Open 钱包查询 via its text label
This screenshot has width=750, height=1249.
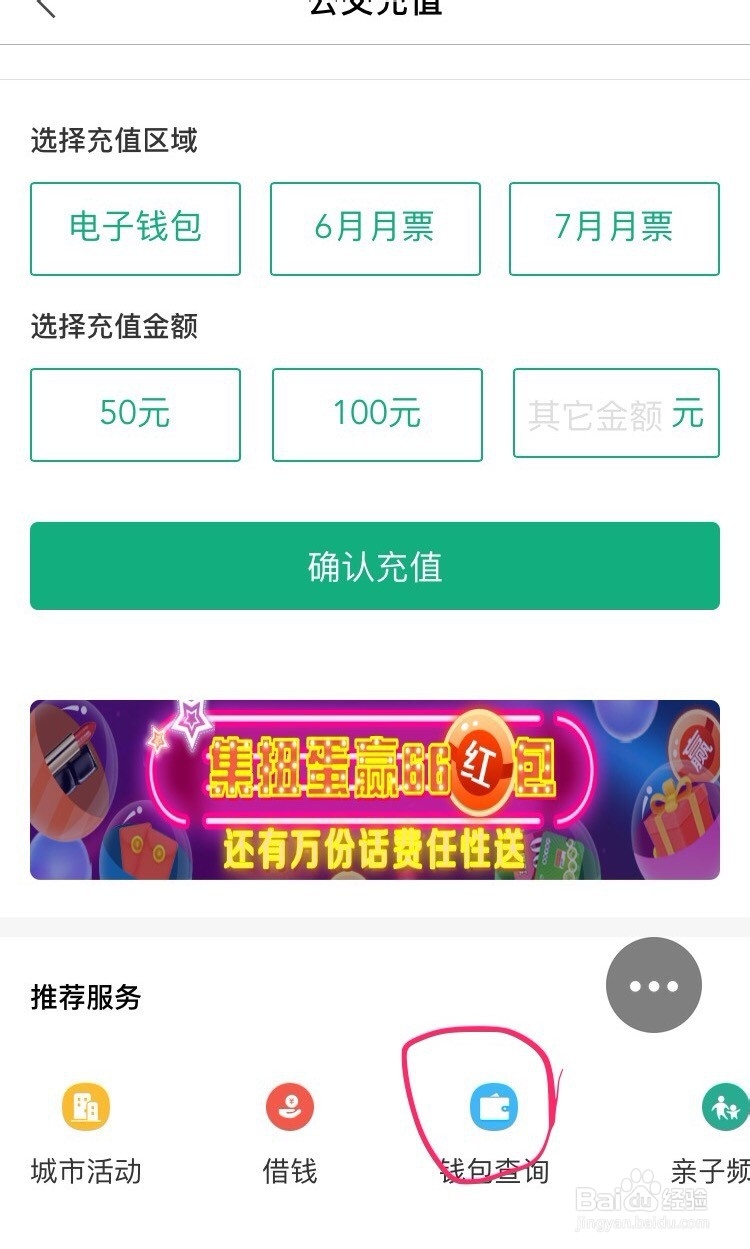point(492,1172)
